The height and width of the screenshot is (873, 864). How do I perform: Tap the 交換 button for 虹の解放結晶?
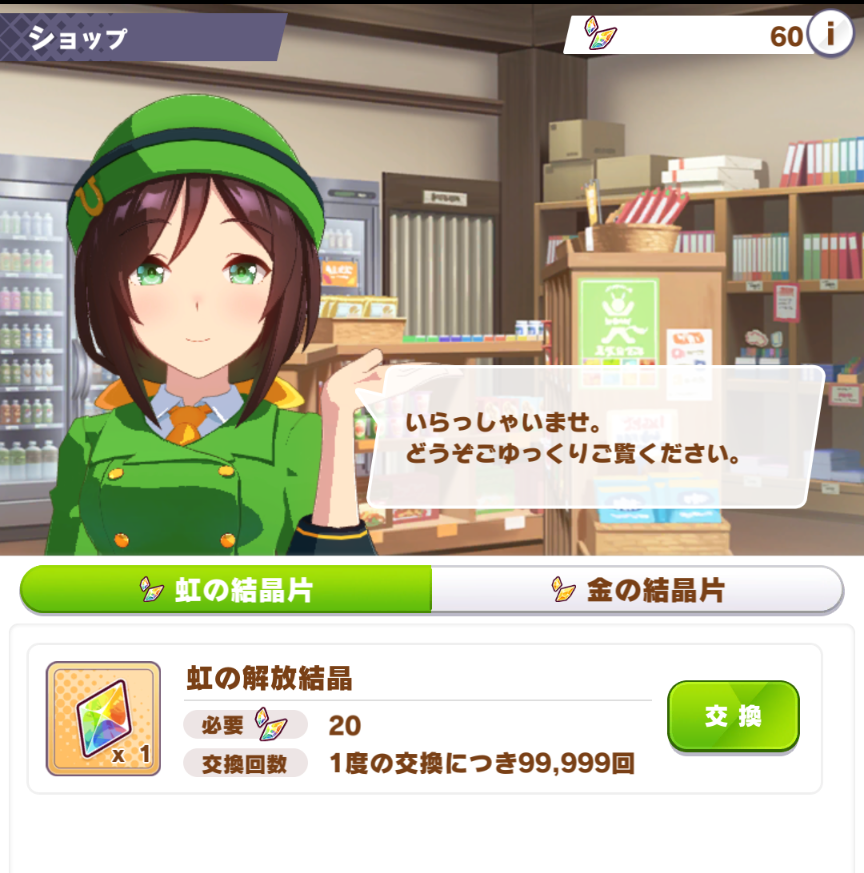click(733, 716)
